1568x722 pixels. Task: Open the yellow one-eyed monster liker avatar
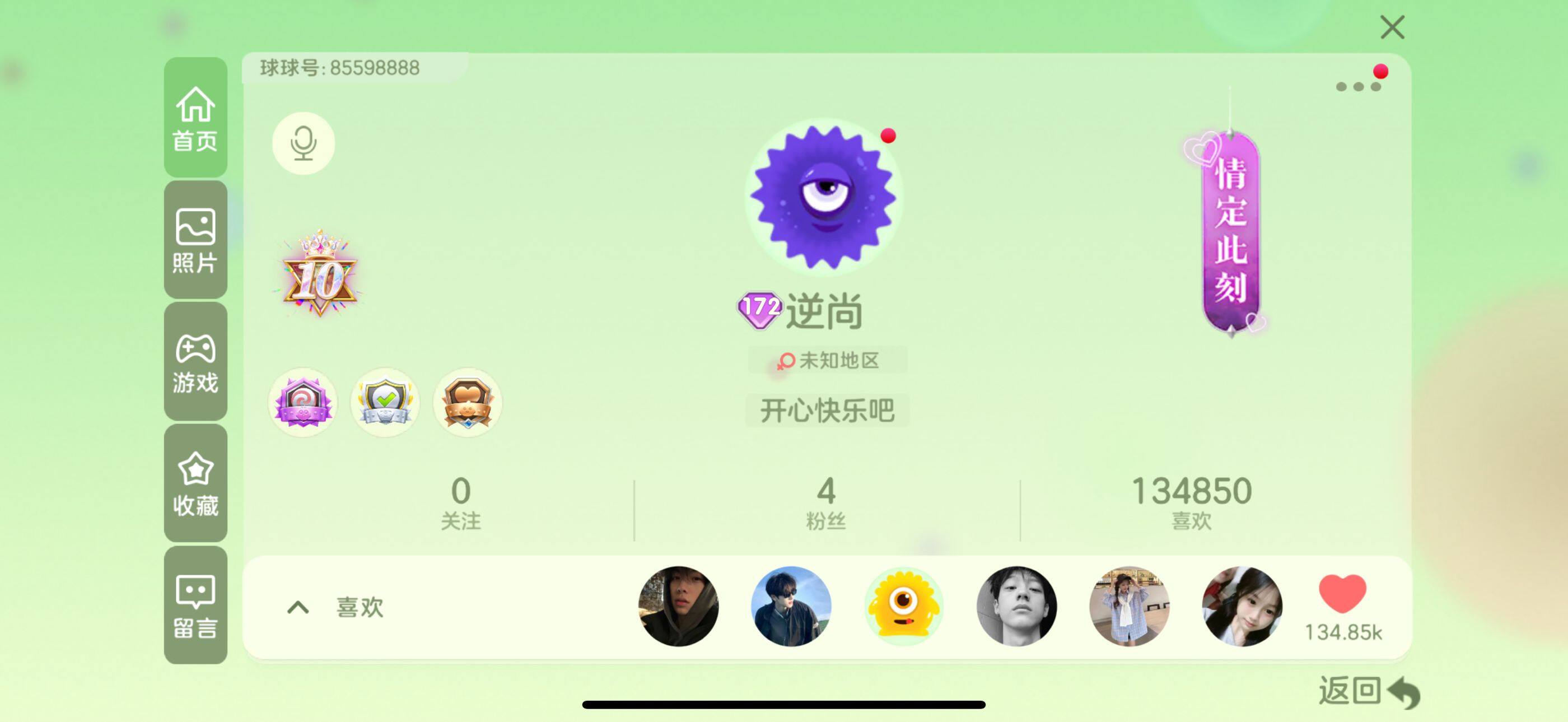[903, 606]
